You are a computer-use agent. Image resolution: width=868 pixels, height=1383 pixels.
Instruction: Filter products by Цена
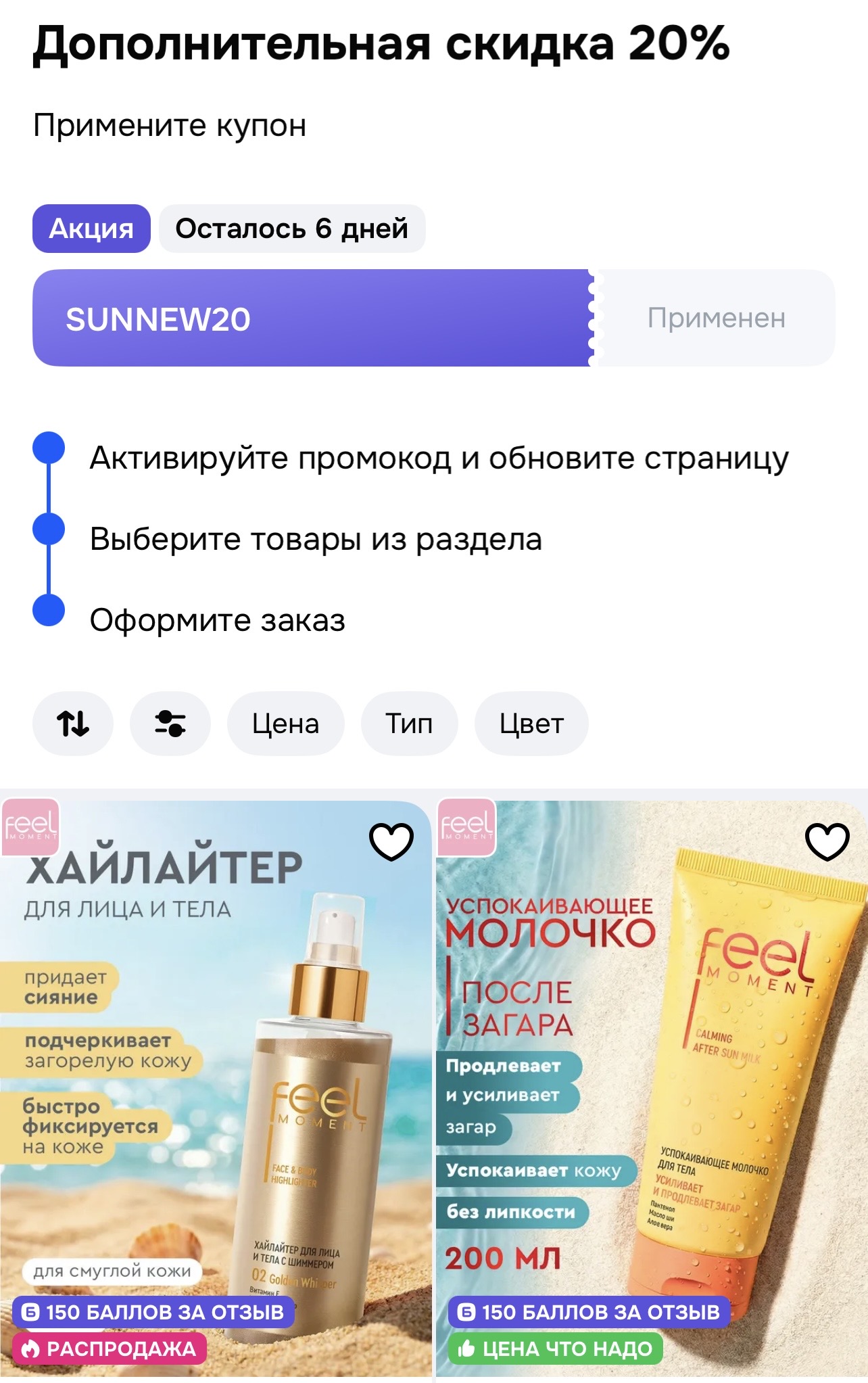[x=285, y=724]
